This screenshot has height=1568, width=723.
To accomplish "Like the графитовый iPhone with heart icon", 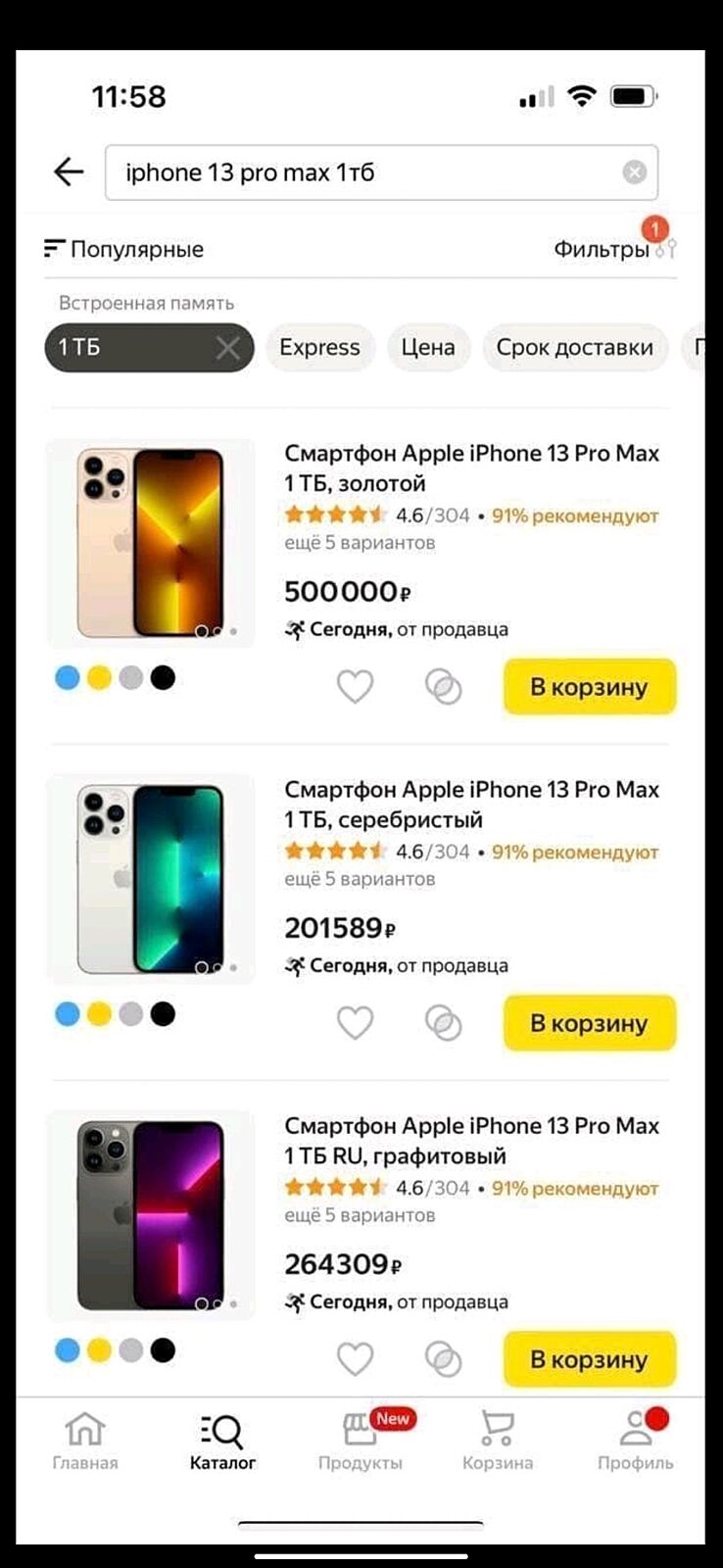I will (355, 1359).
